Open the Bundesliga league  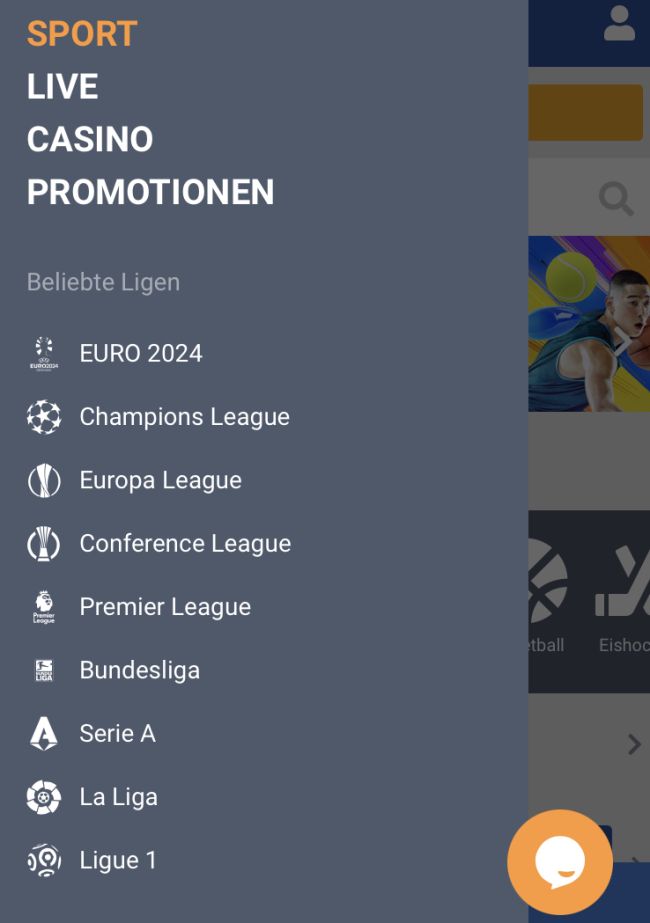139,670
